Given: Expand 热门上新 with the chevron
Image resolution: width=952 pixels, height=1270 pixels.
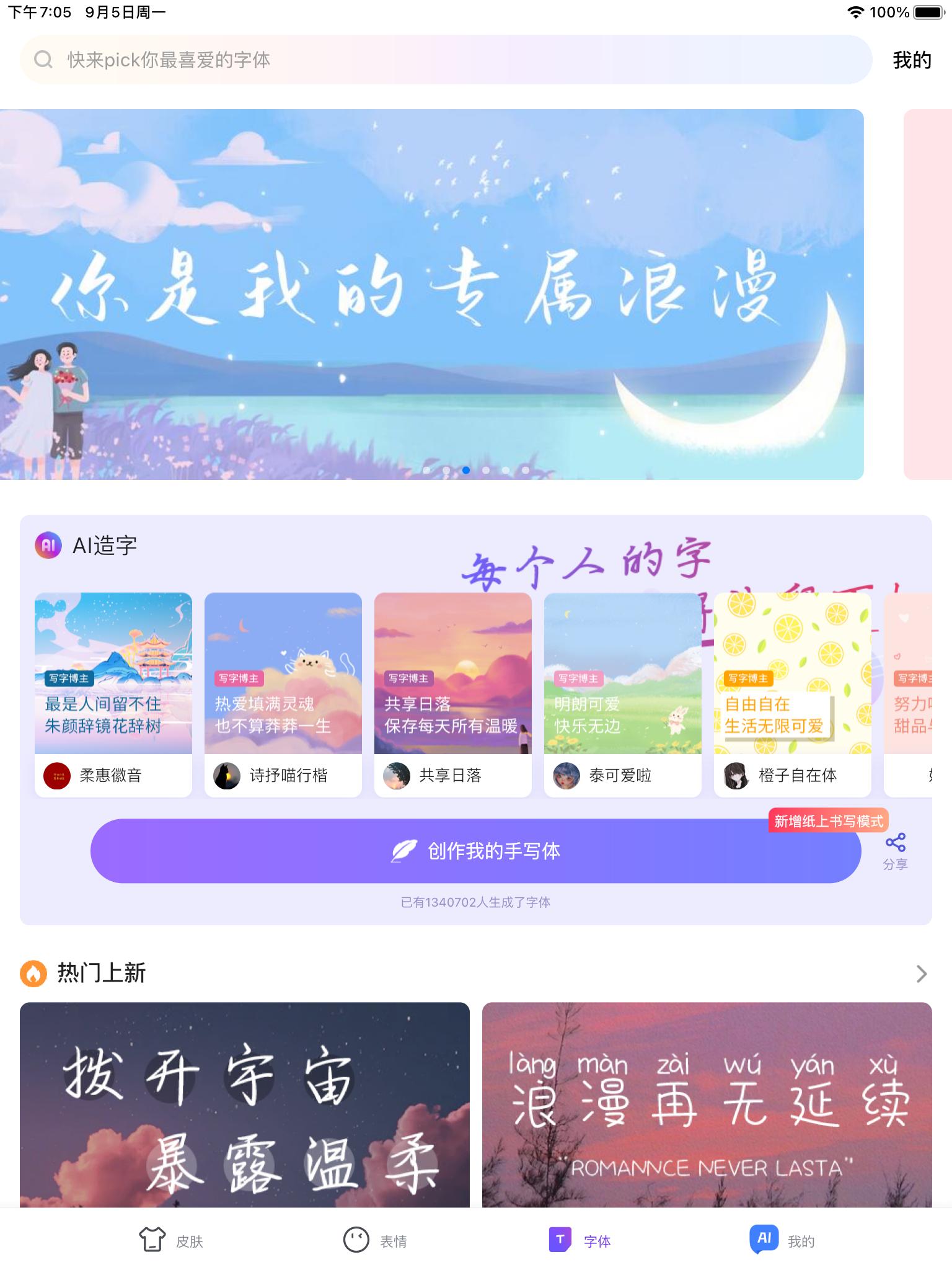Looking at the screenshot, I should pyautogui.click(x=921, y=974).
